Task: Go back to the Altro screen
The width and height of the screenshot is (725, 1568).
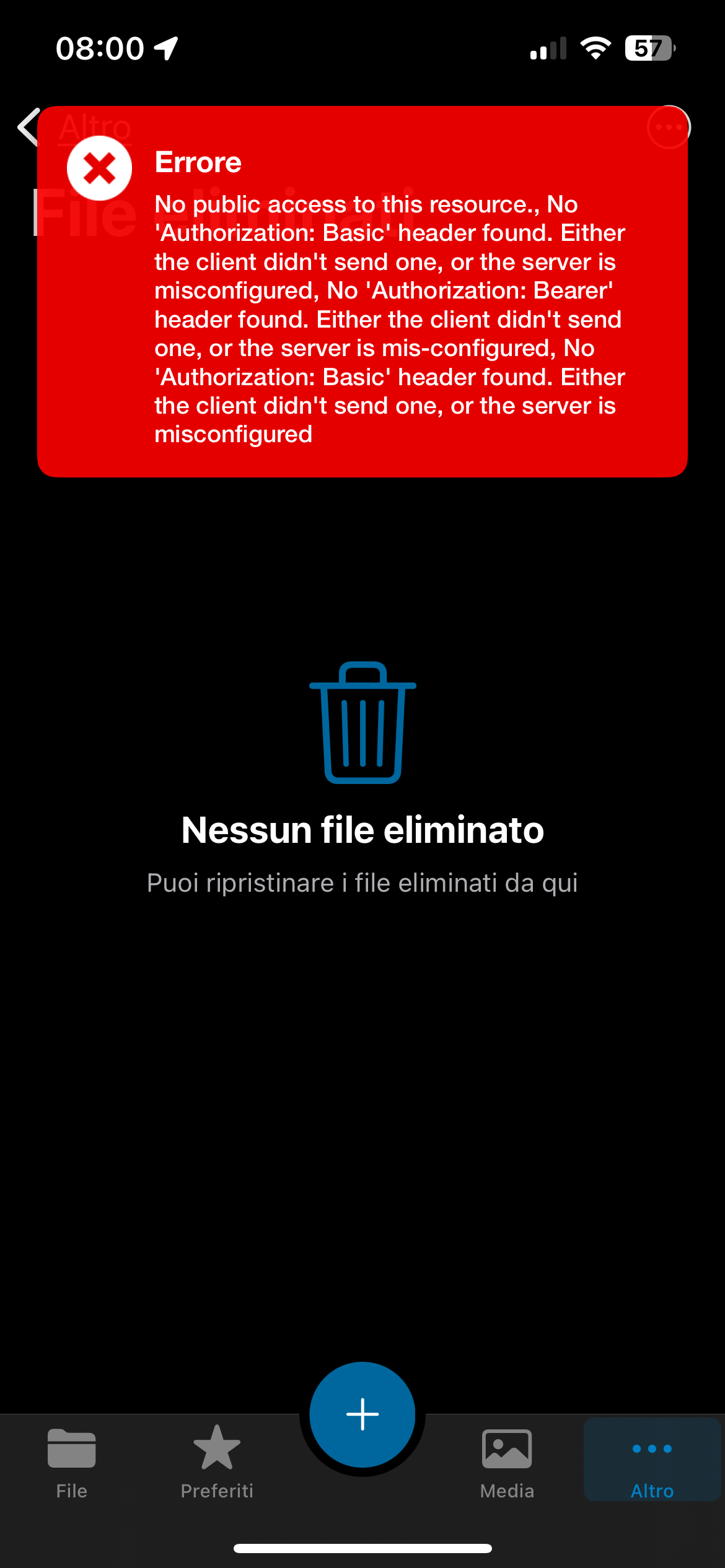Action: tap(28, 127)
